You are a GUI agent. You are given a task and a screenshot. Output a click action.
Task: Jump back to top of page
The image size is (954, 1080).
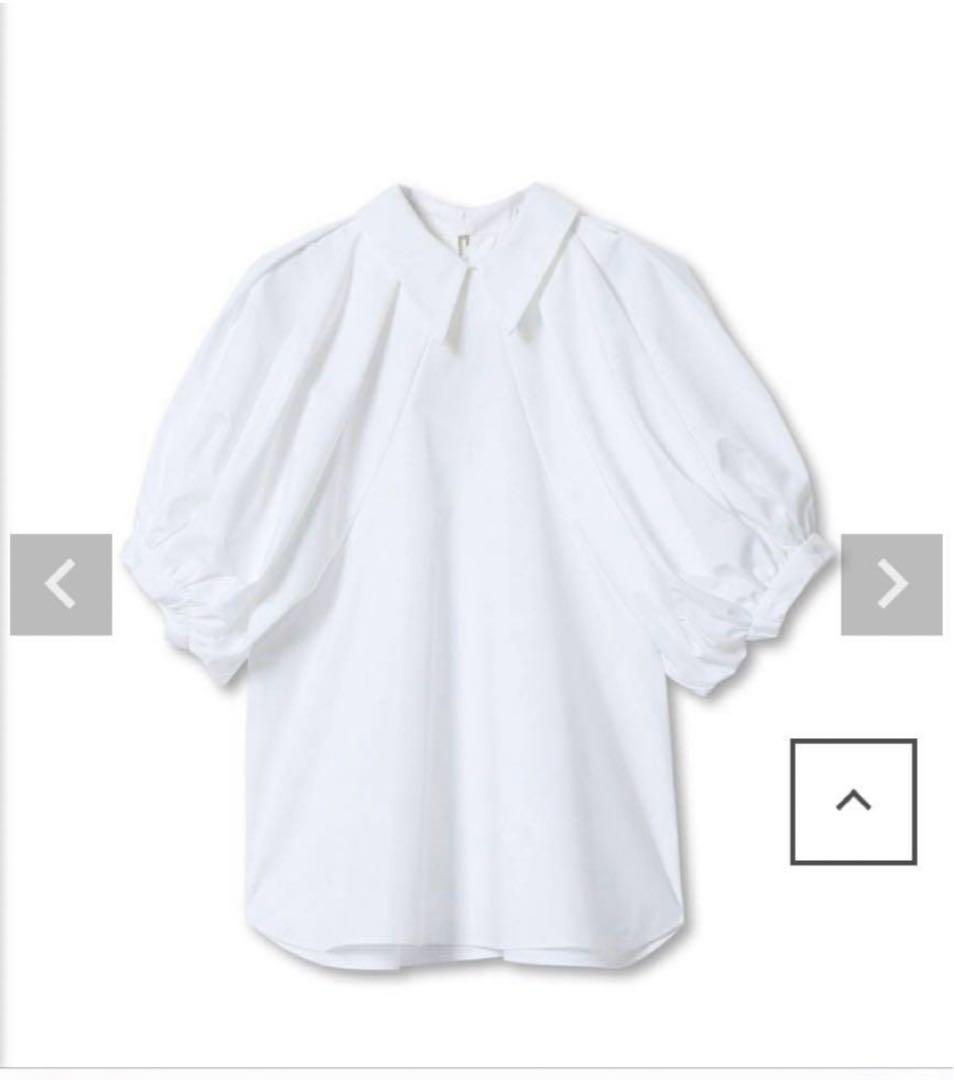click(x=853, y=801)
